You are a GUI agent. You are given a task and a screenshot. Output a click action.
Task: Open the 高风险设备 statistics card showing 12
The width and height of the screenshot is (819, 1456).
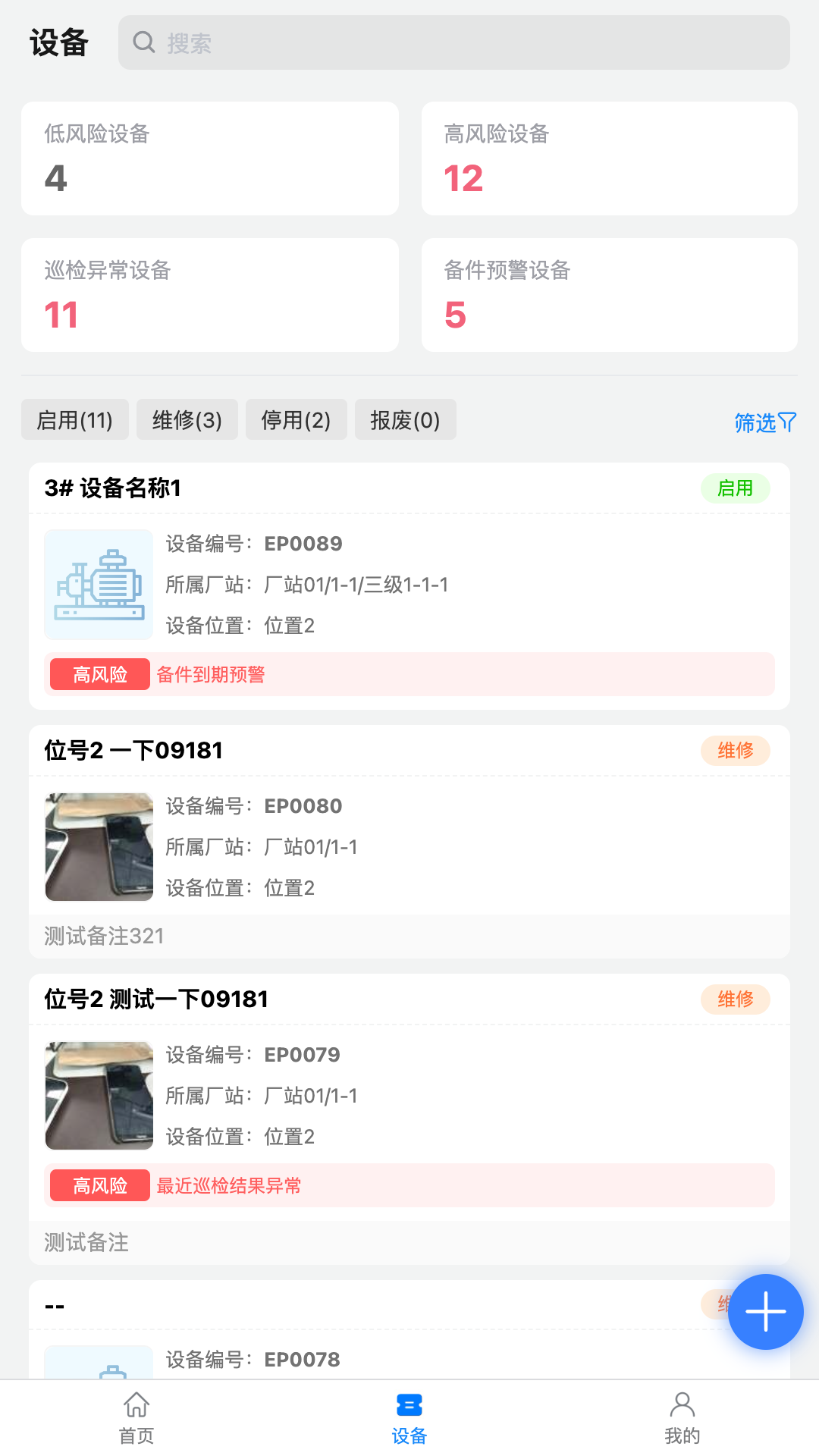(610, 158)
